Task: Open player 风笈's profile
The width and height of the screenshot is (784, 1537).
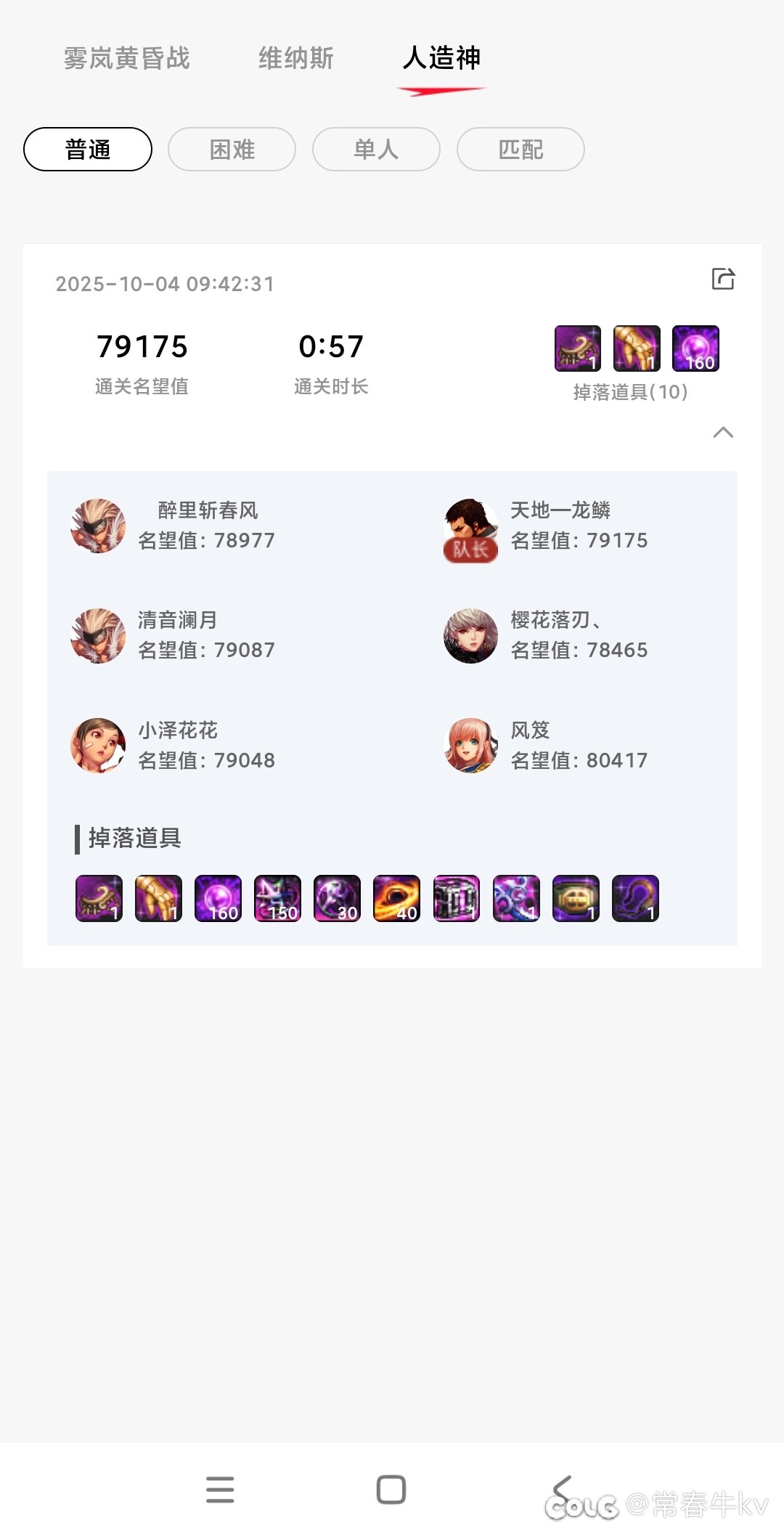Action: [x=470, y=746]
